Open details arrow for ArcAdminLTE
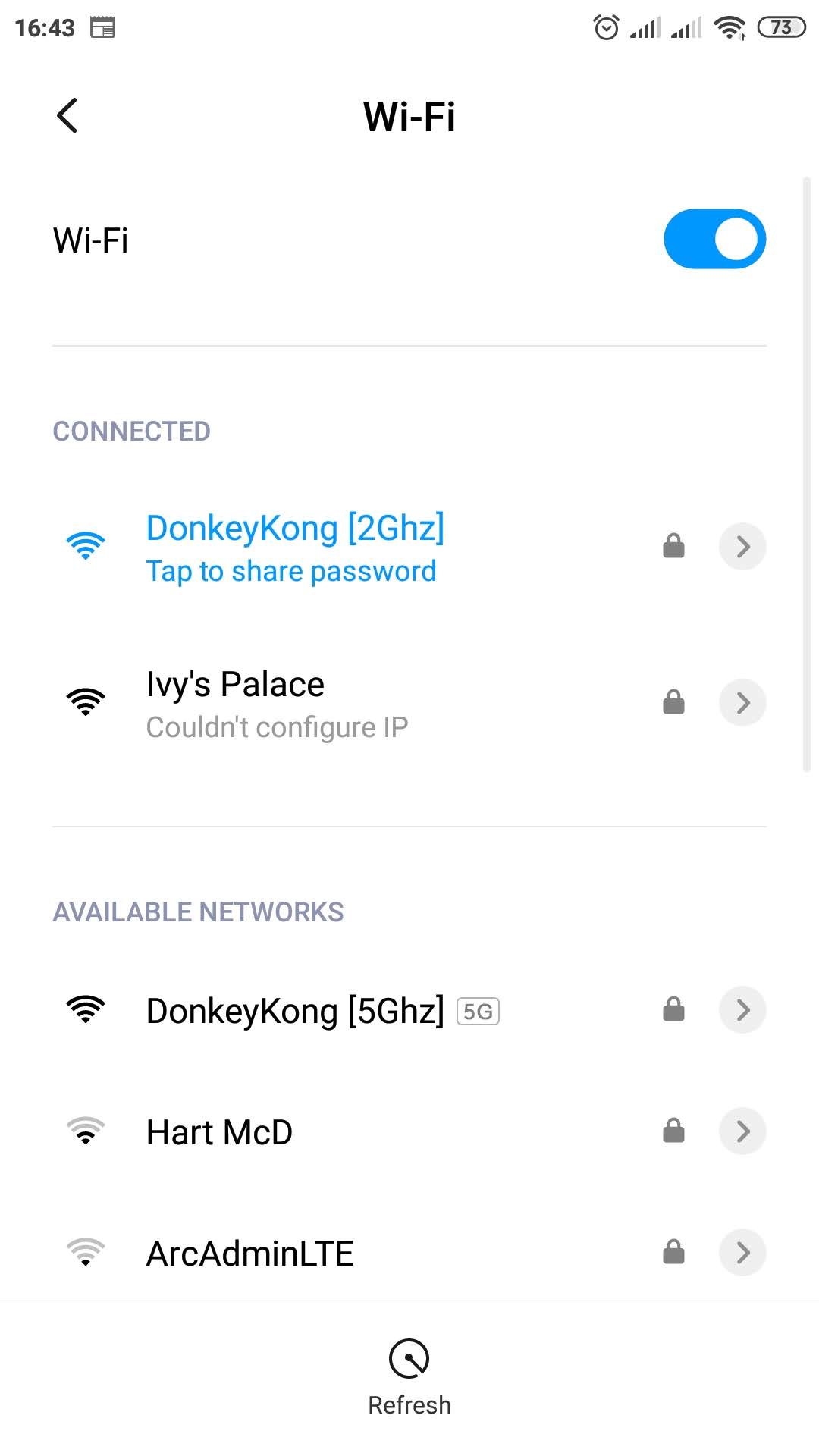The image size is (819, 1456). pyautogui.click(x=742, y=1252)
